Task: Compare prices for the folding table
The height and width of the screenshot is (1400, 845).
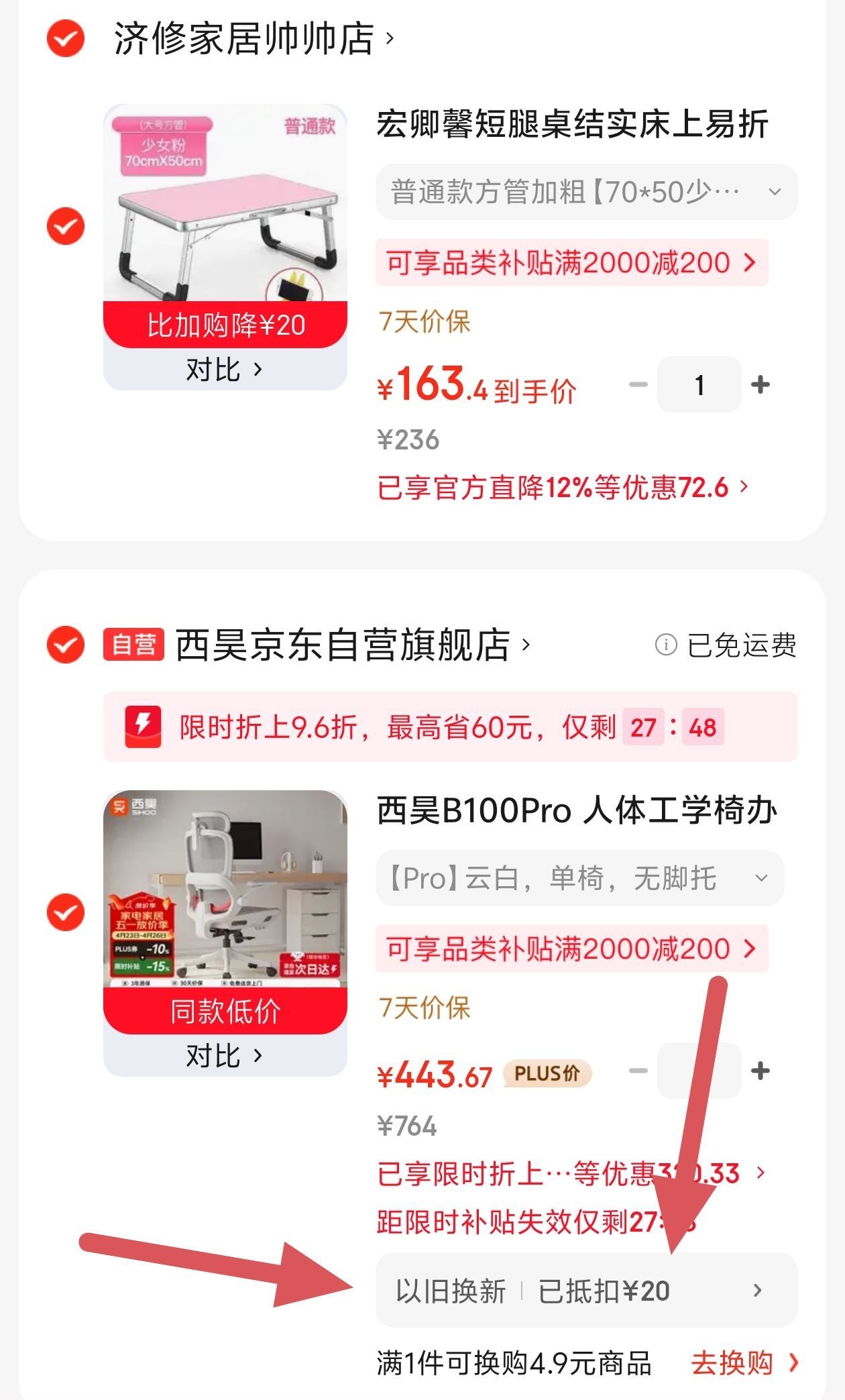Action: 225,370
